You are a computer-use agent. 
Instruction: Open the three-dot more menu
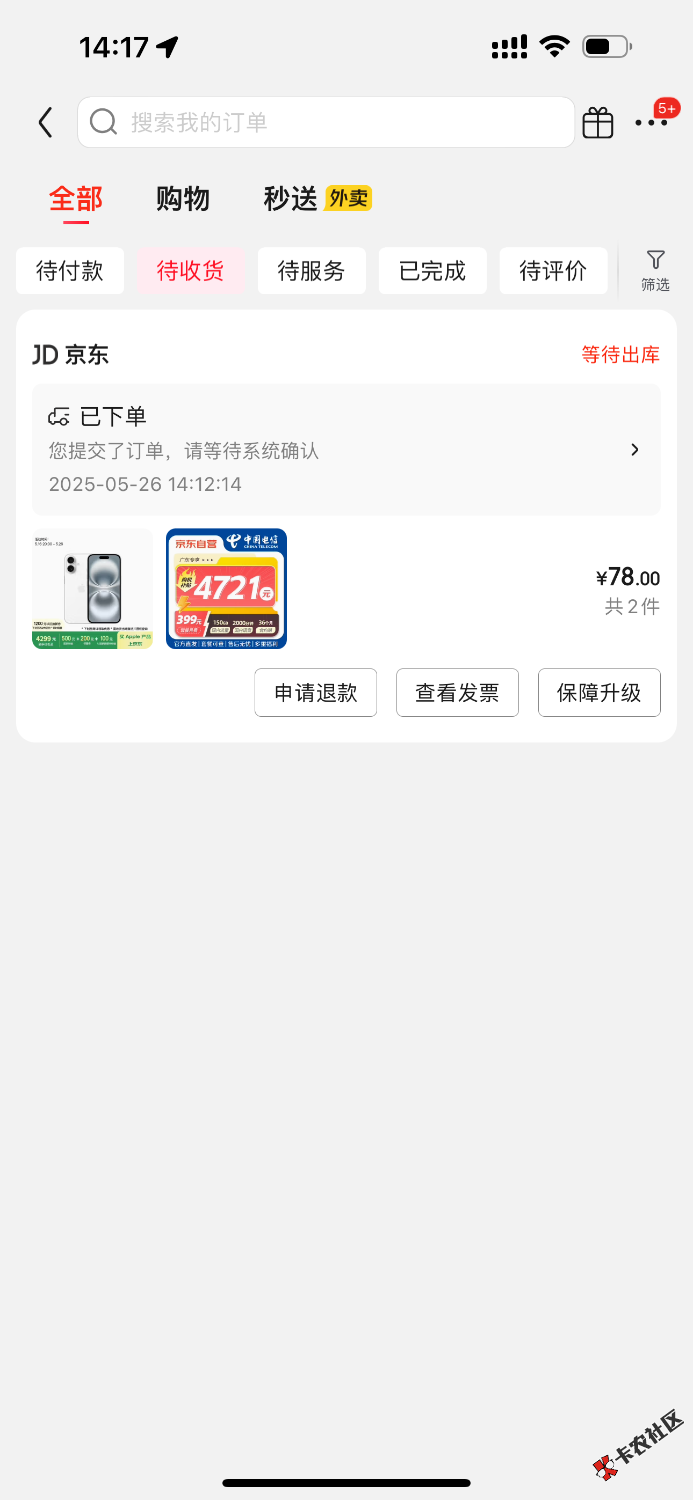pyautogui.click(x=651, y=122)
